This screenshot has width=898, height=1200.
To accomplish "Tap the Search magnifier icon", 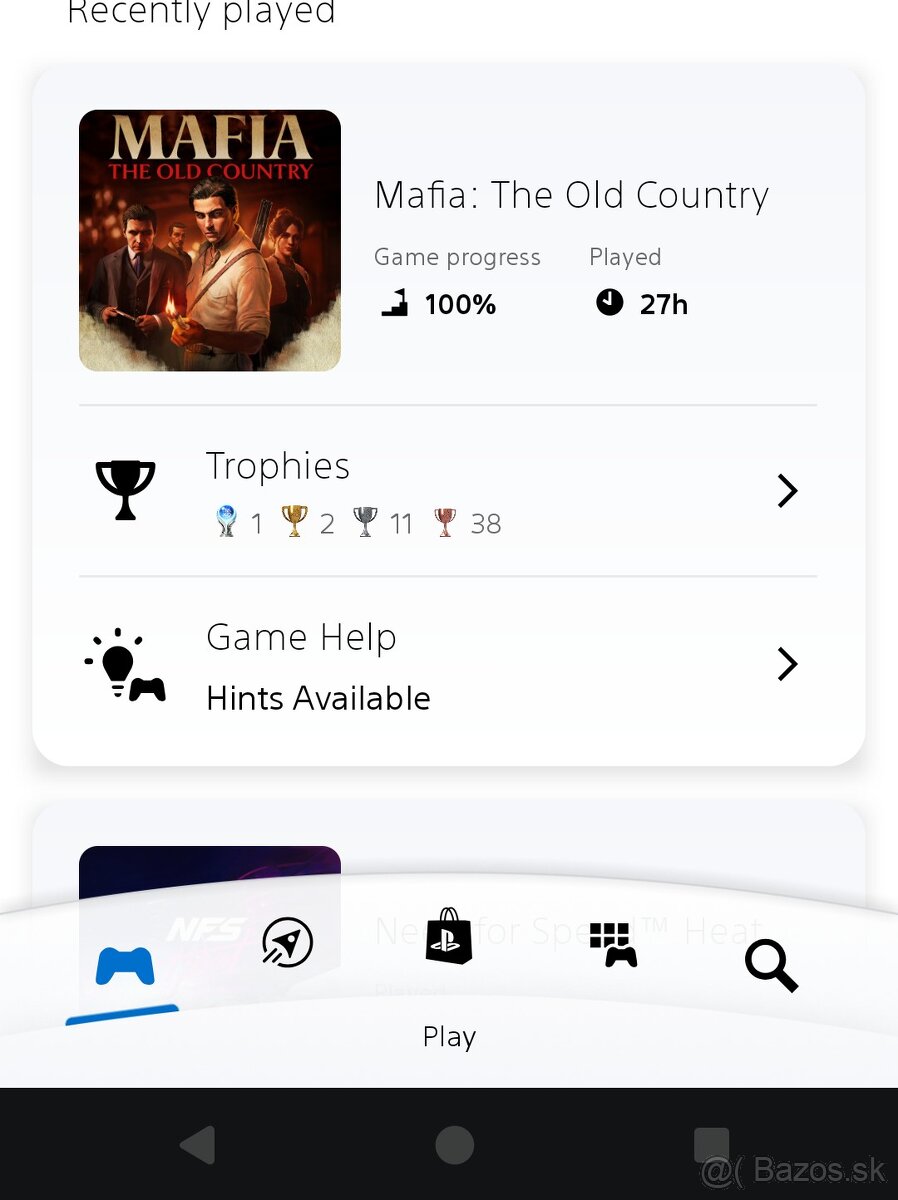I will tap(770, 966).
